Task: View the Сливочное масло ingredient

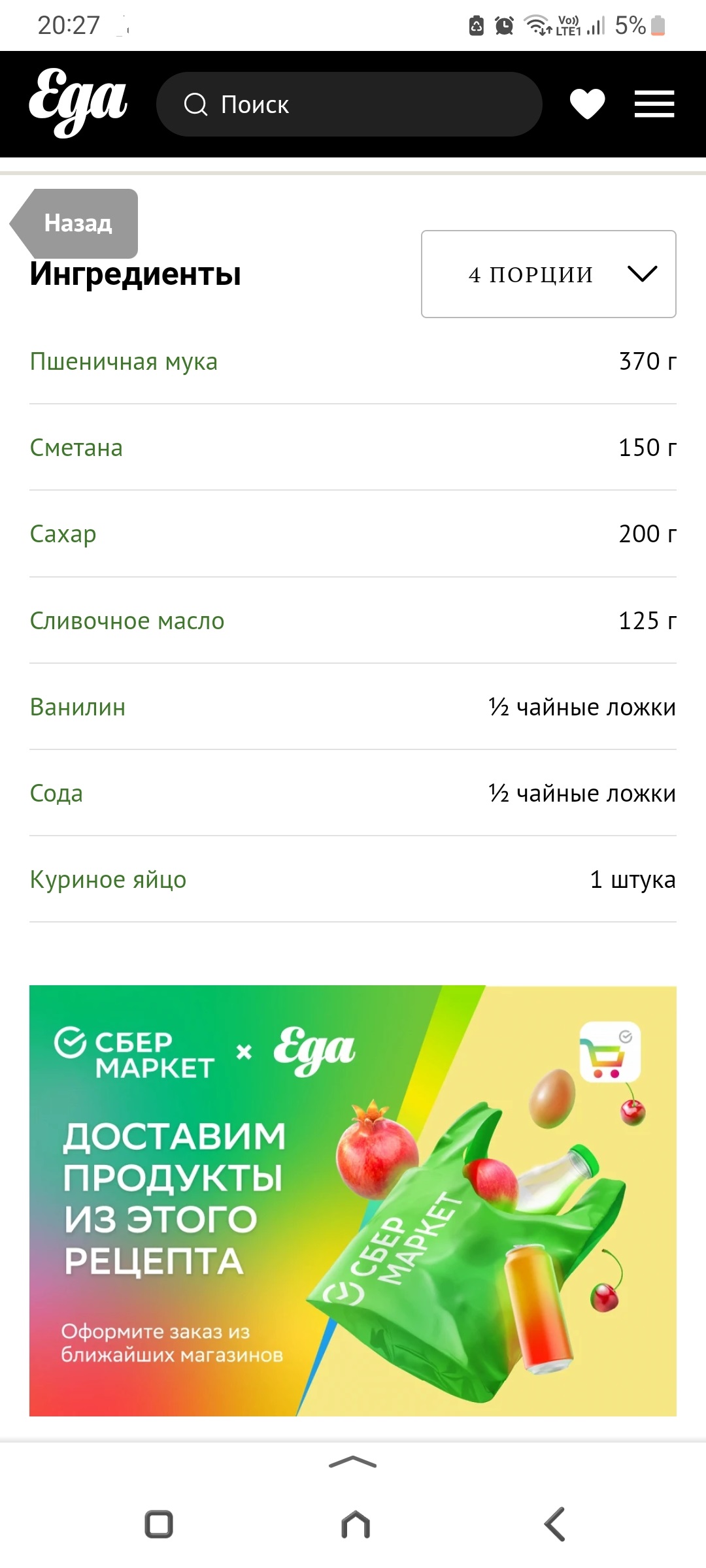Action: 127,621
